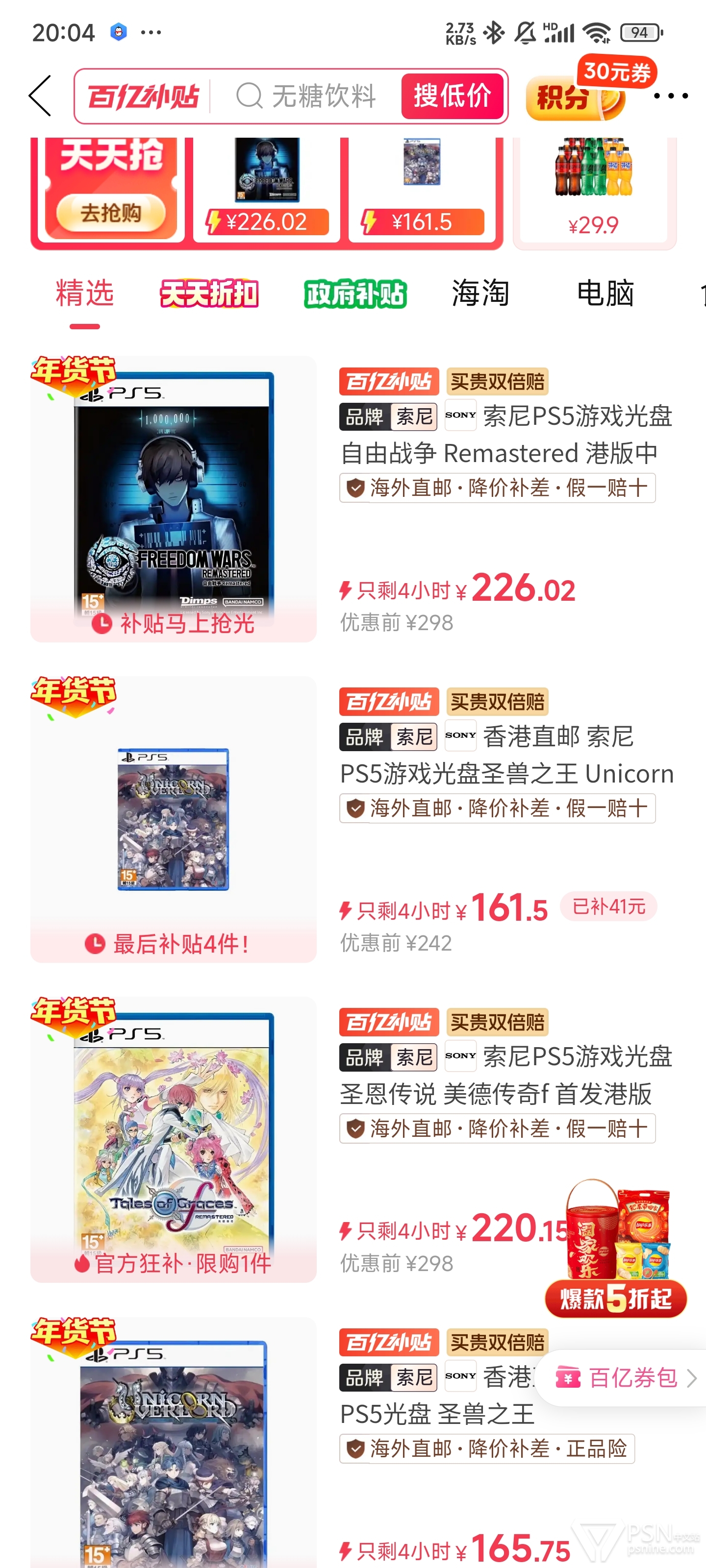
Task: Switch to the 政府补贴 tab
Action: point(355,294)
